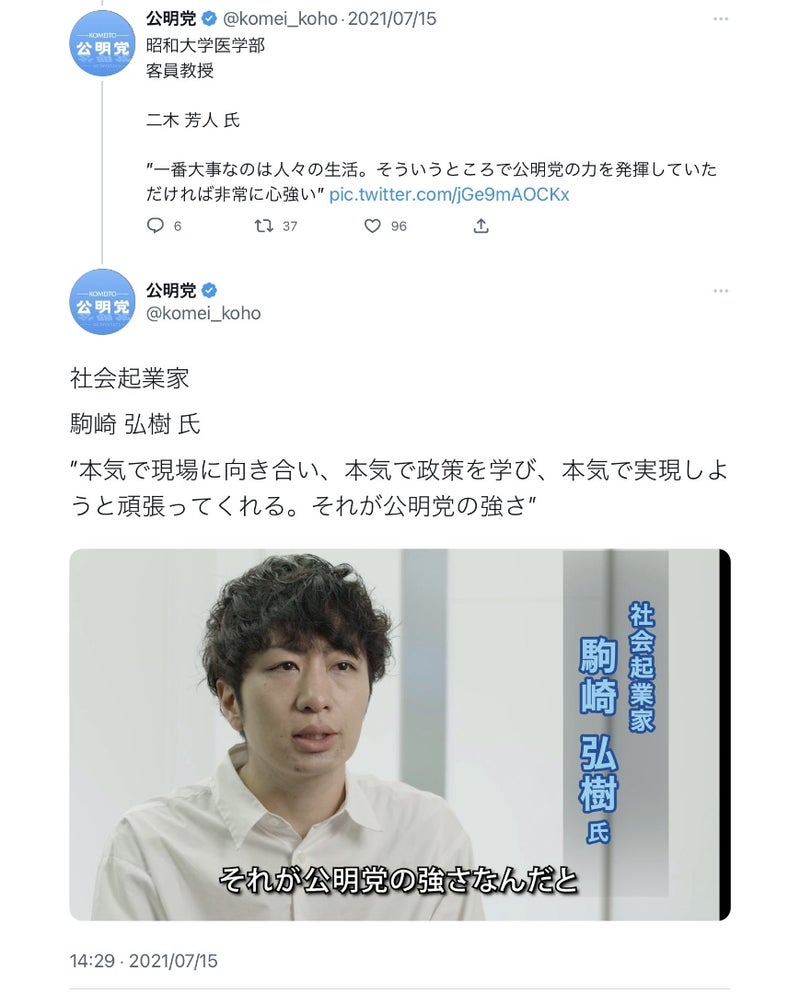Like the 二木 芳人 tweet
Viewport: 800px width, 994px height.
click(373, 226)
